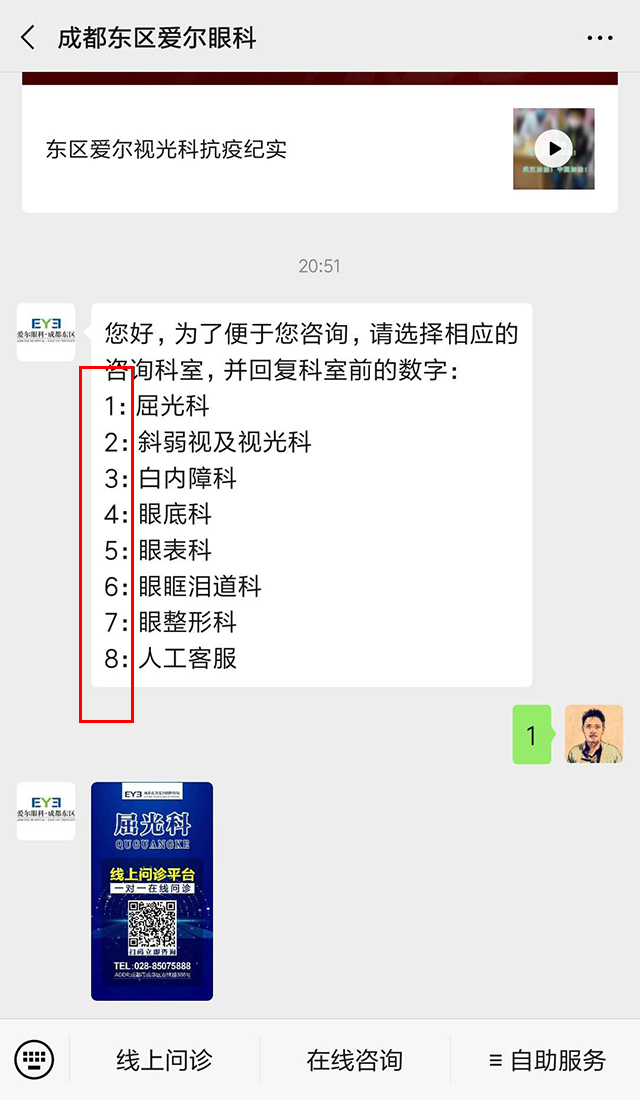Tap the hospital avatar beside the greeting message

(x=46, y=332)
